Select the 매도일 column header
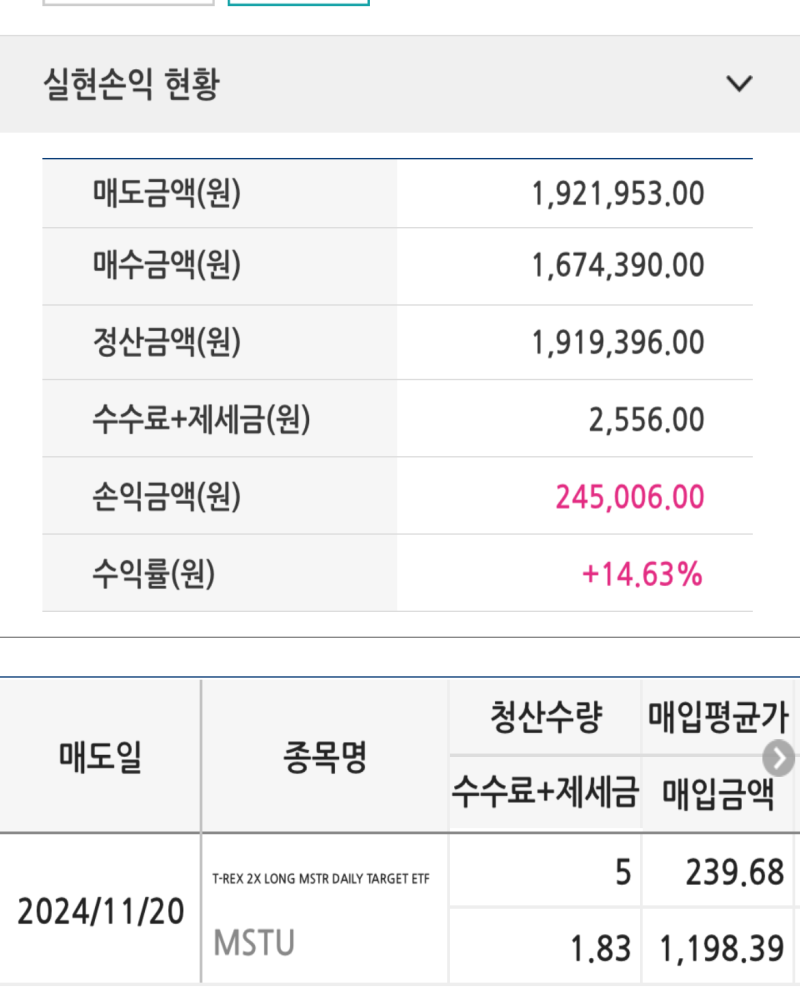The height and width of the screenshot is (997, 800). tap(100, 758)
